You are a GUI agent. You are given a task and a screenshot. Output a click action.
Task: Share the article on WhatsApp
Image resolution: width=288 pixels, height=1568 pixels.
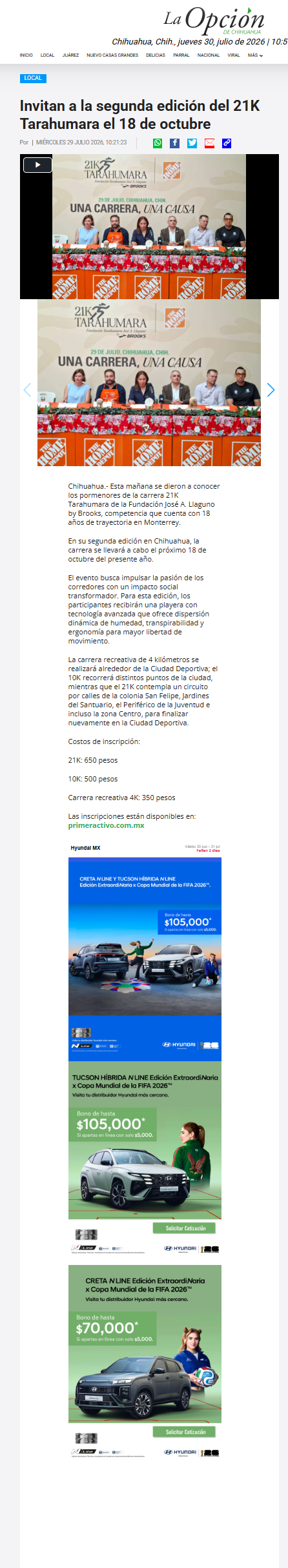[x=158, y=143]
